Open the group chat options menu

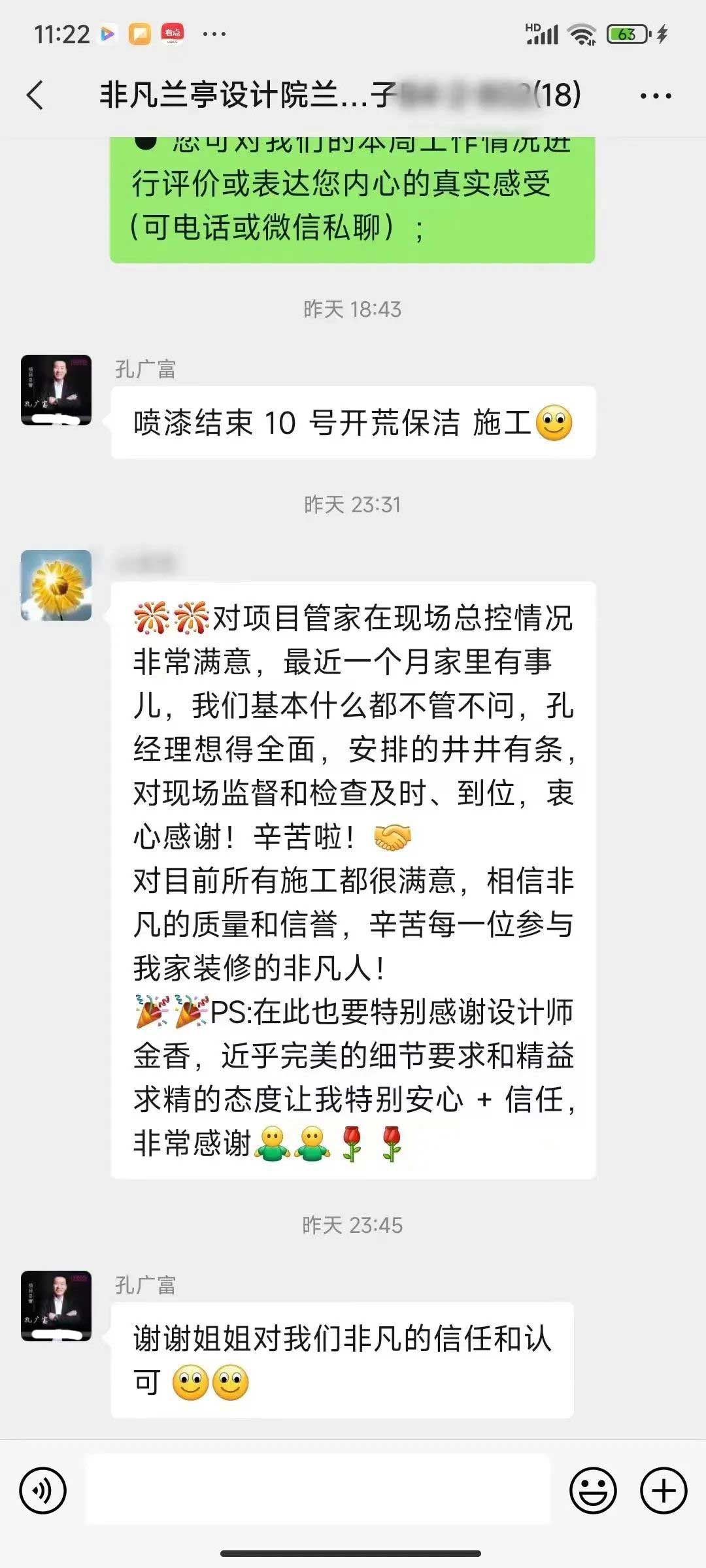point(655,96)
